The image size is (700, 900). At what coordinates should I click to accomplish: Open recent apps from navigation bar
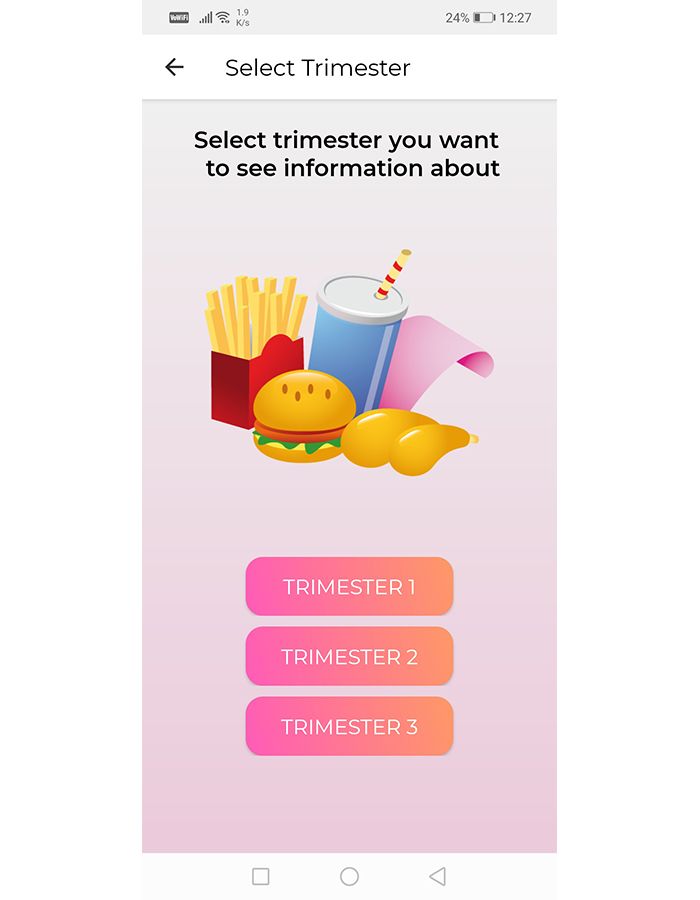(x=261, y=876)
